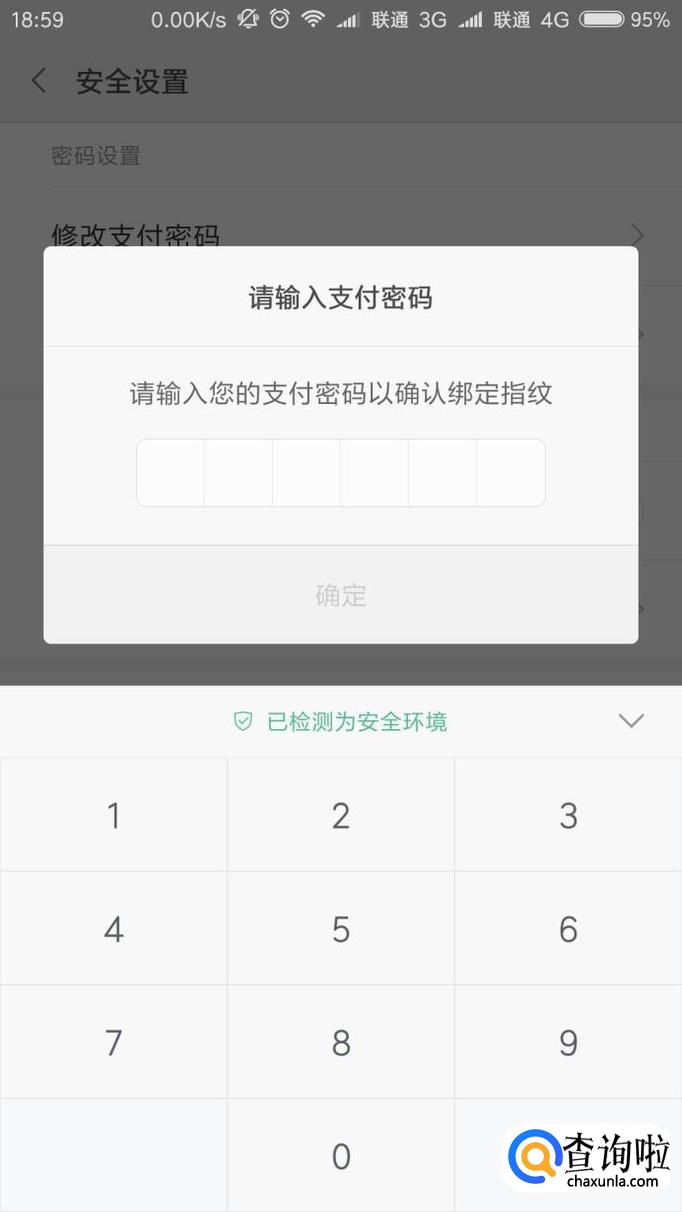The height and width of the screenshot is (1212, 682).
Task: Enter digit 7 on the keypad
Action: [x=114, y=1043]
